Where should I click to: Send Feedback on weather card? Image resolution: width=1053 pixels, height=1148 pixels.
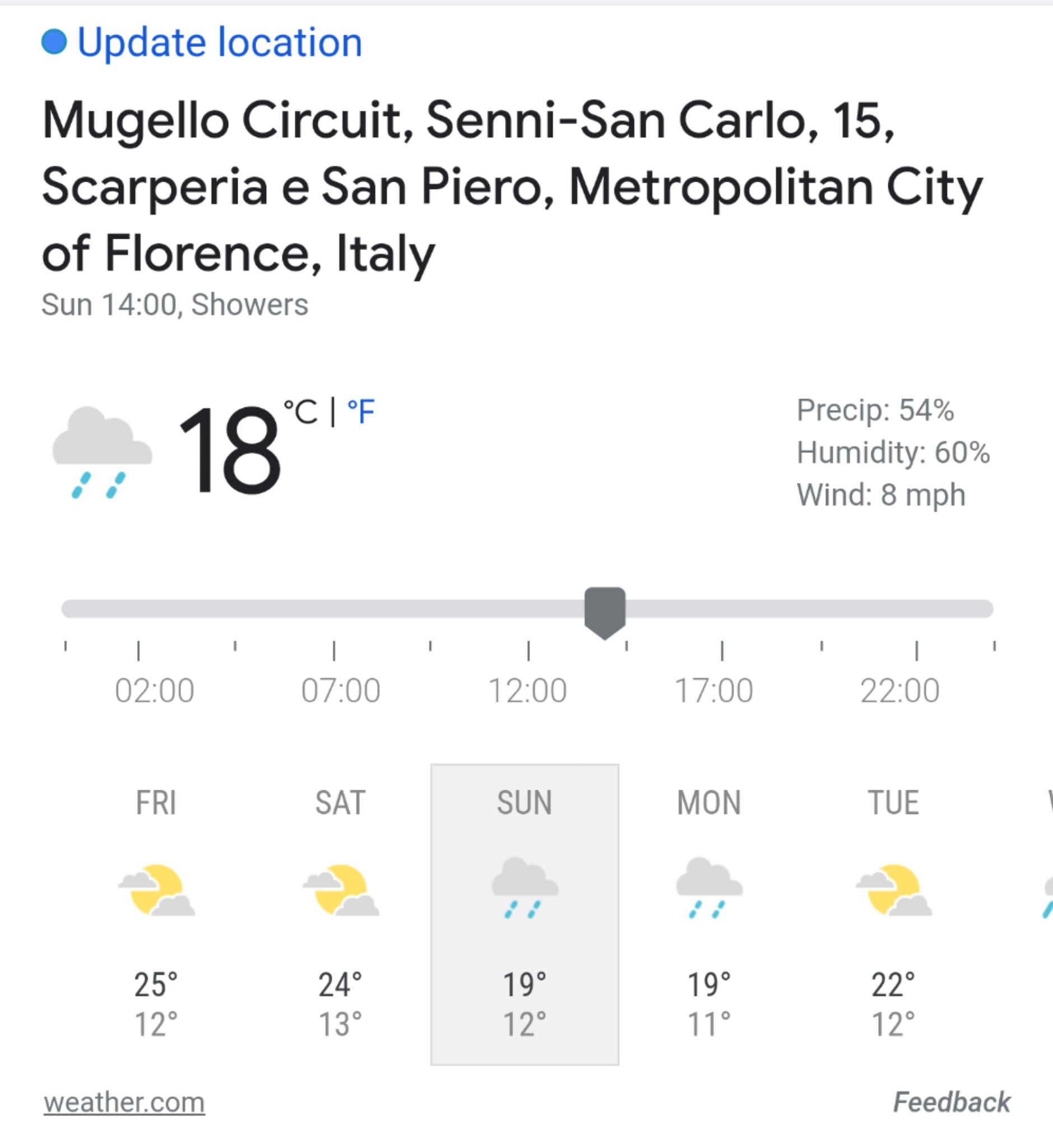(951, 1102)
